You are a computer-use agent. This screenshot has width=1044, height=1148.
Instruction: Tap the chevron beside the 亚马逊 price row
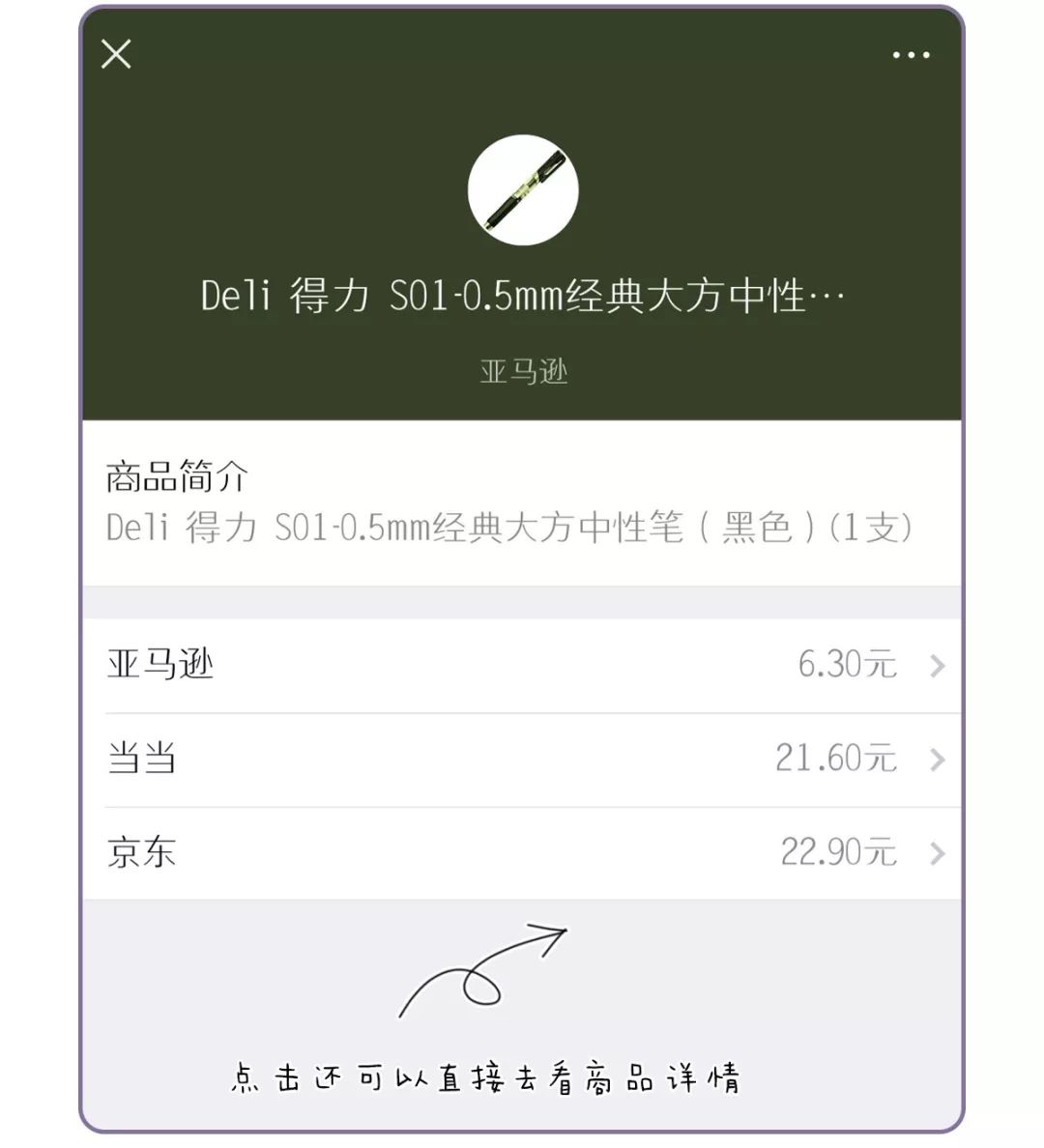936,664
